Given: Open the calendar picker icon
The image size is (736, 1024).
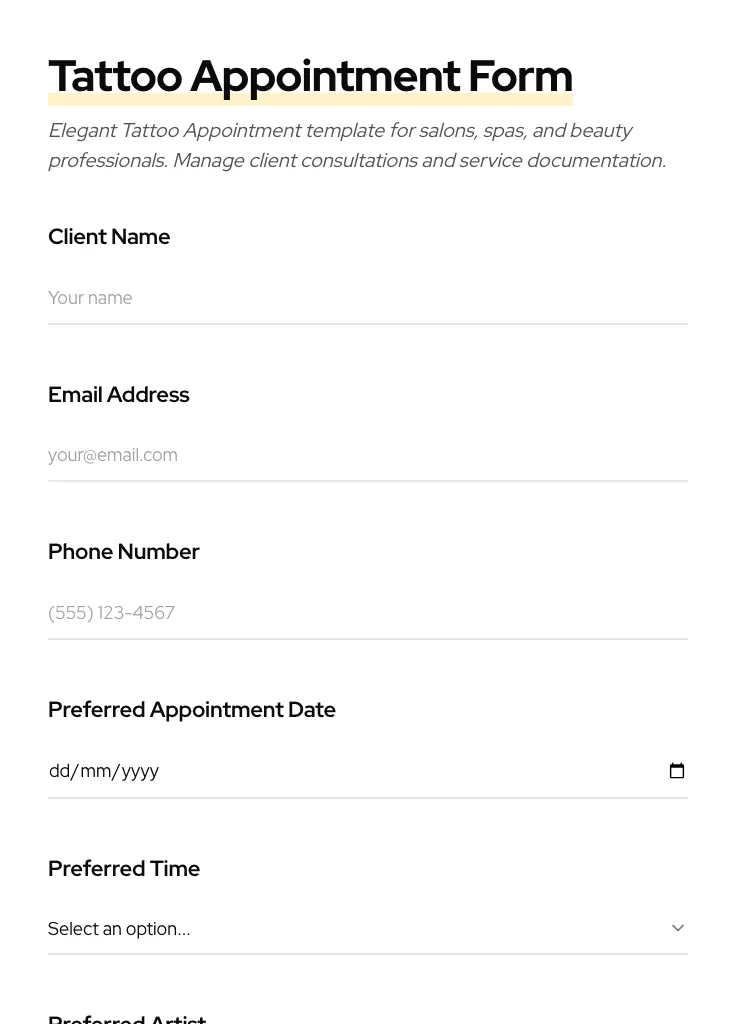Looking at the screenshot, I should click(x=677, y=771).
